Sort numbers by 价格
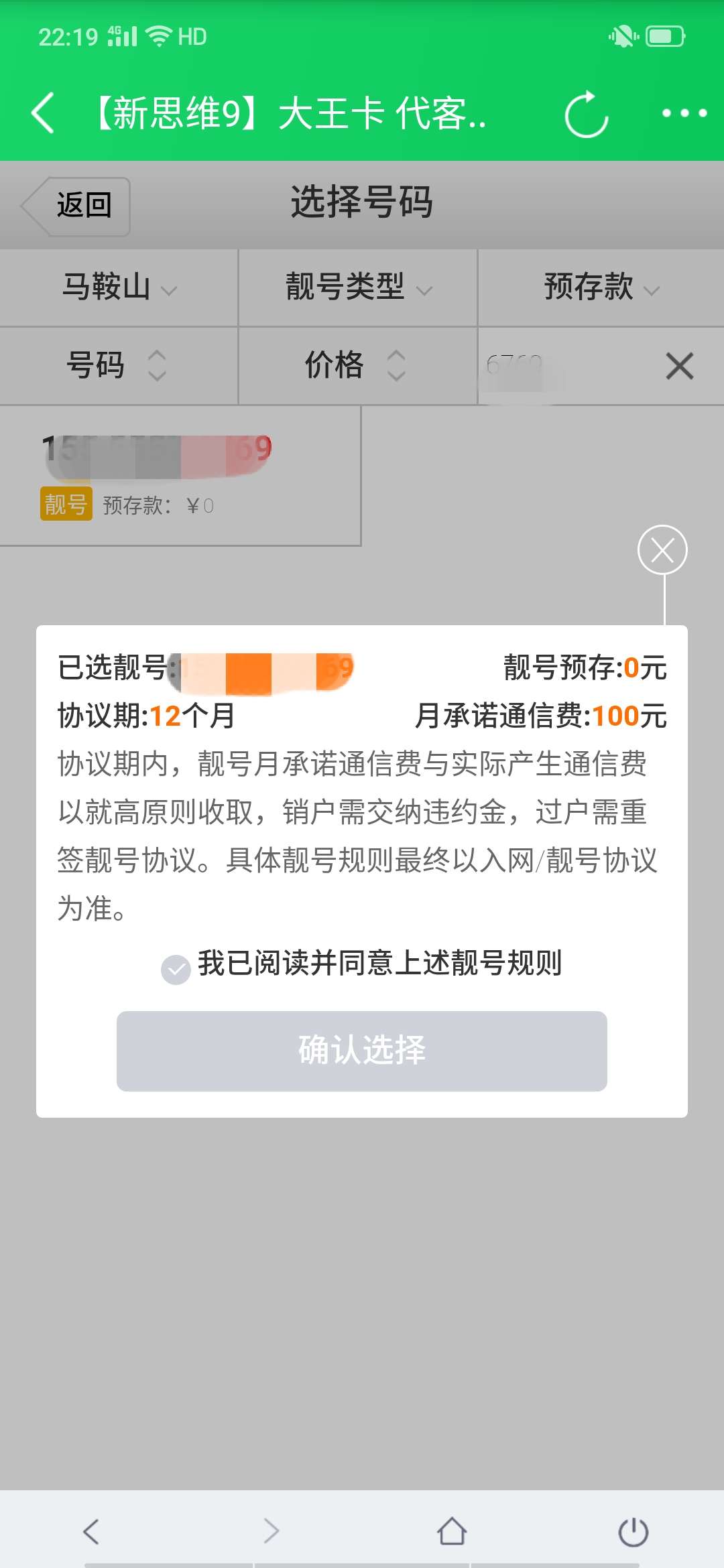Viewport: 724px width, 1568px height. (355, 366)
